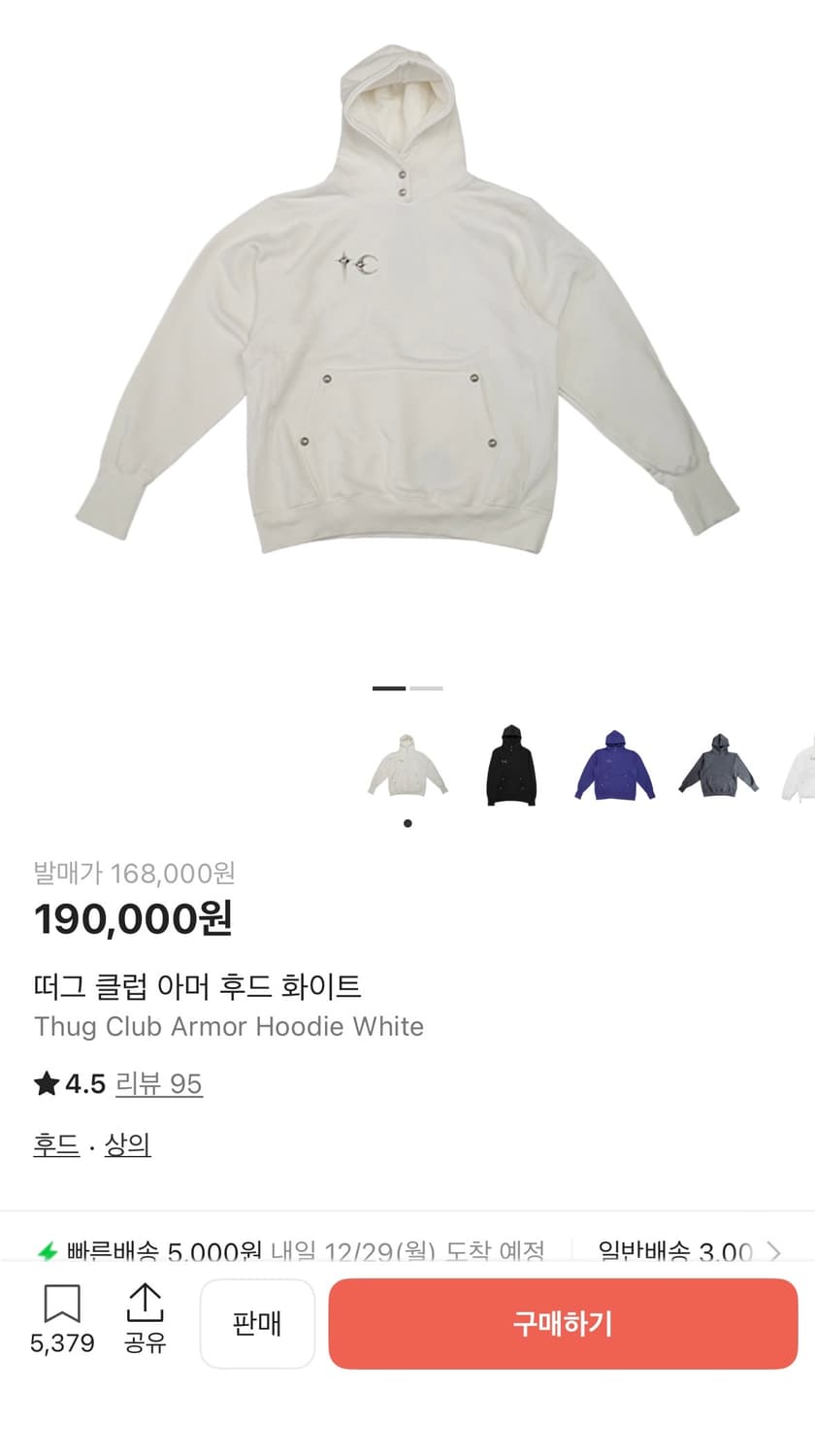Select the black hoodie thumbnail
The width and height of the screenshot is (815, 1456).
tap(510, 765)
